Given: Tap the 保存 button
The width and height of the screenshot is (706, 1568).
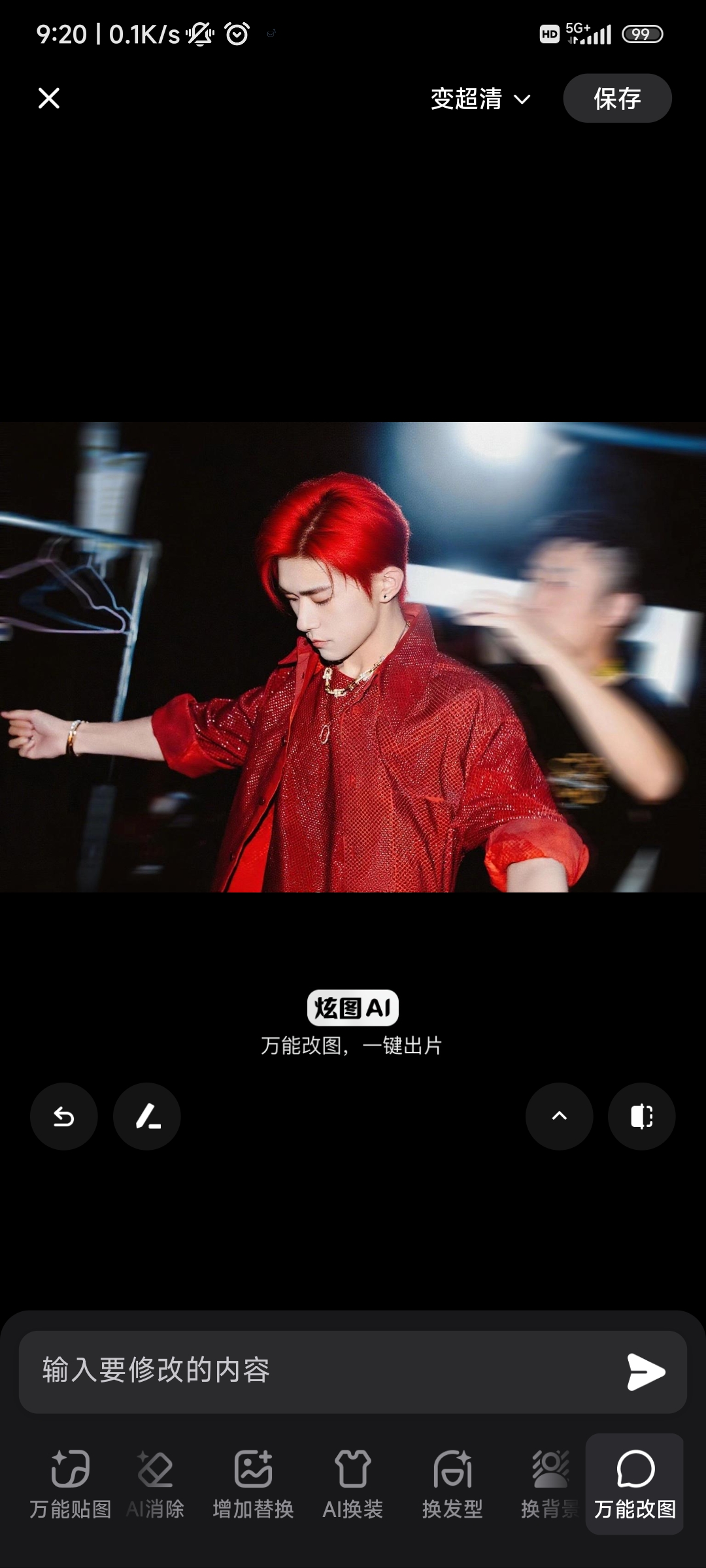Looking at the screenshot, I should coord(618,98).
